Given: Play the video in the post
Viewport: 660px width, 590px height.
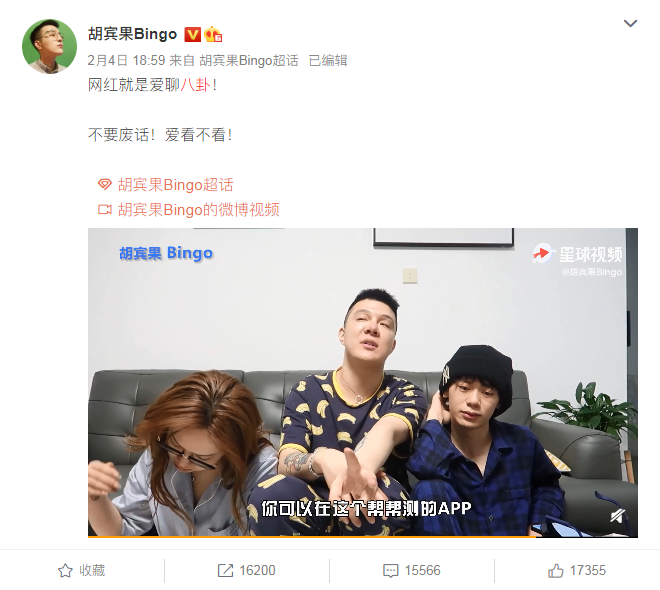Looking at the screenshot, I should pyautogui.click(x=362, y=382).
